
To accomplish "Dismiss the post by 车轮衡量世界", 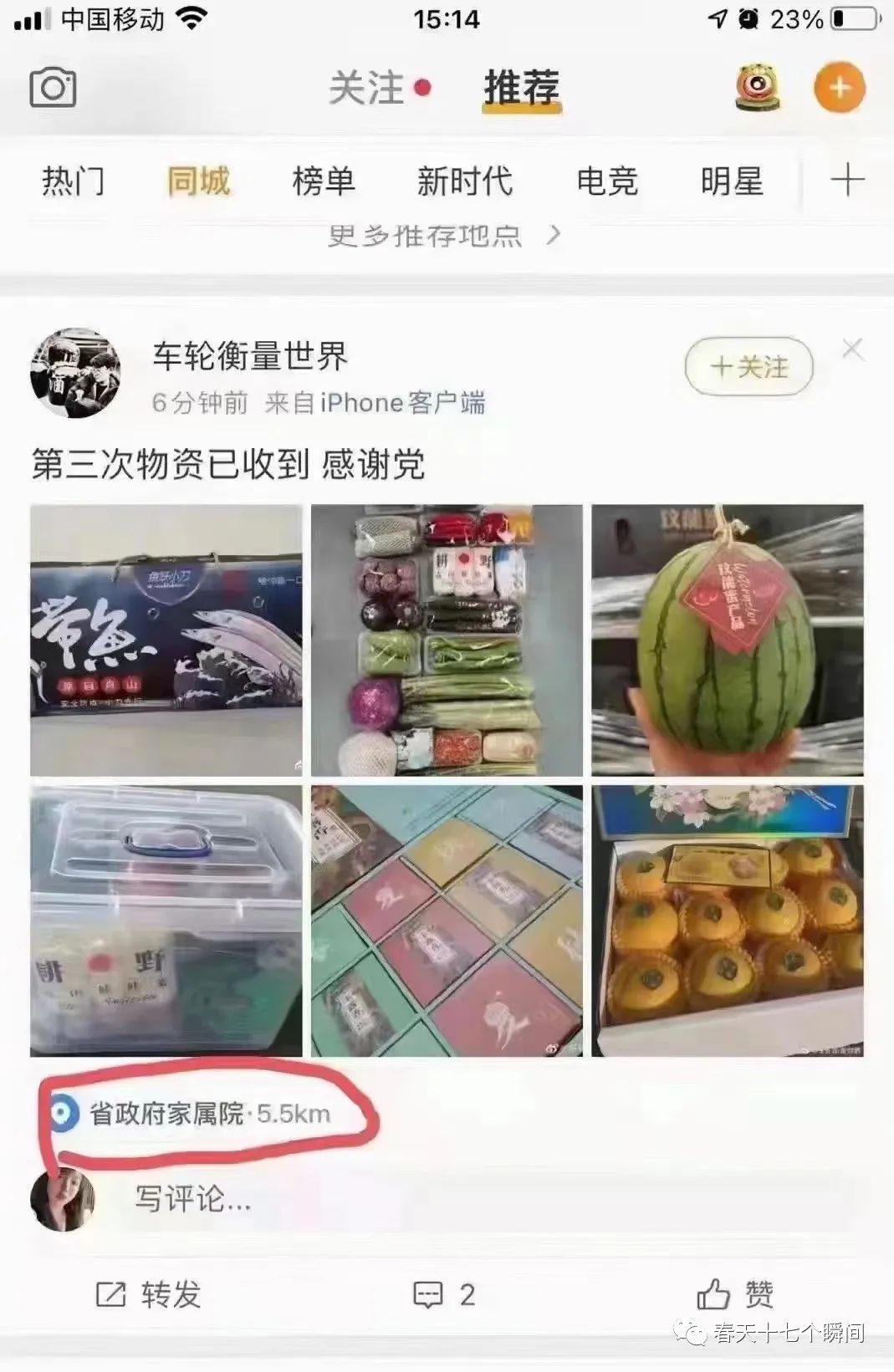I will pos(853,349).
